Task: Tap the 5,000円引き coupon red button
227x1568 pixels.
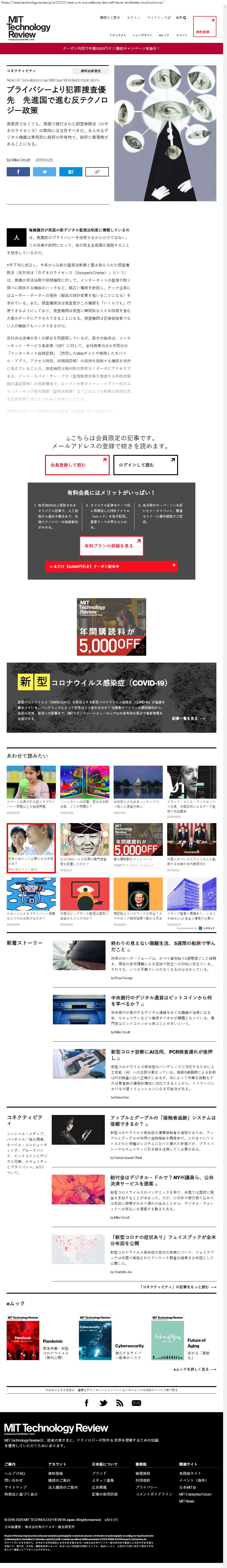Action: coord(111,566)
